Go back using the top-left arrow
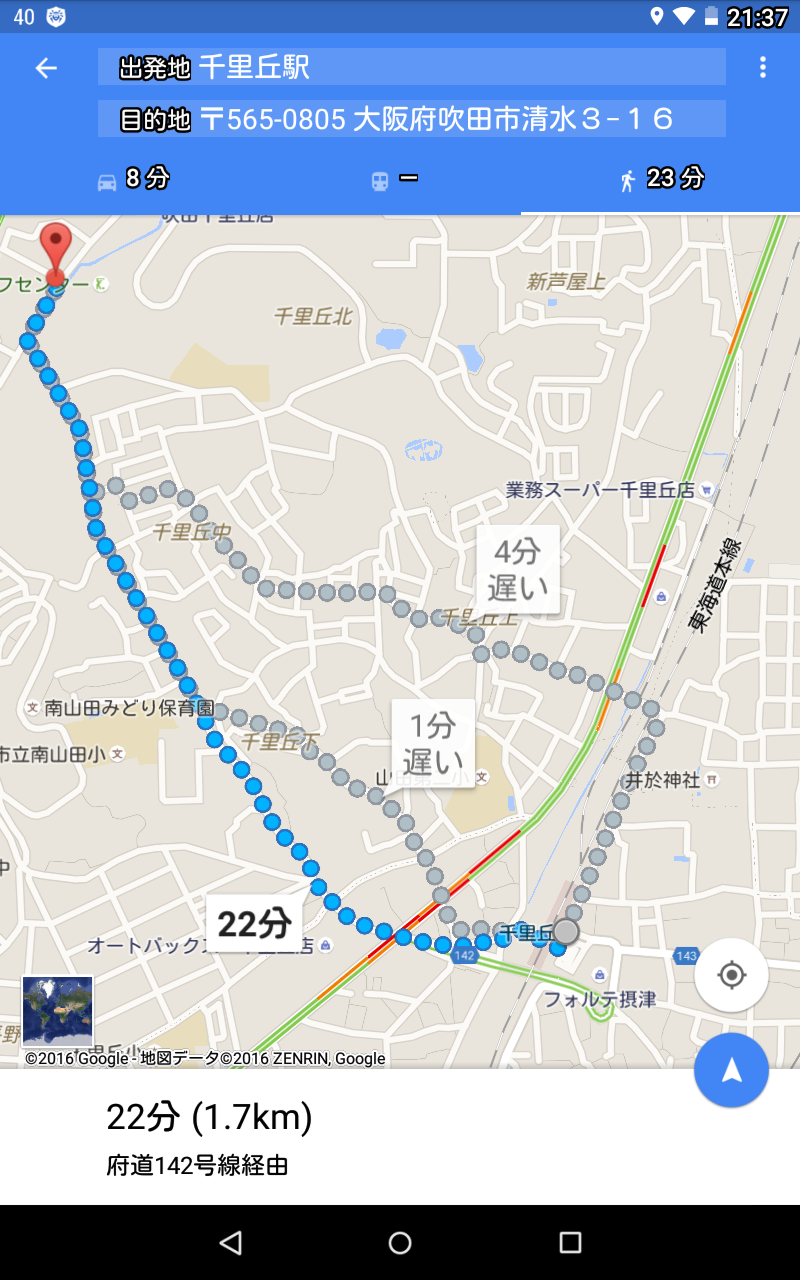The width and height of the screenshot is (800, 1280). [x=46, y=68]
